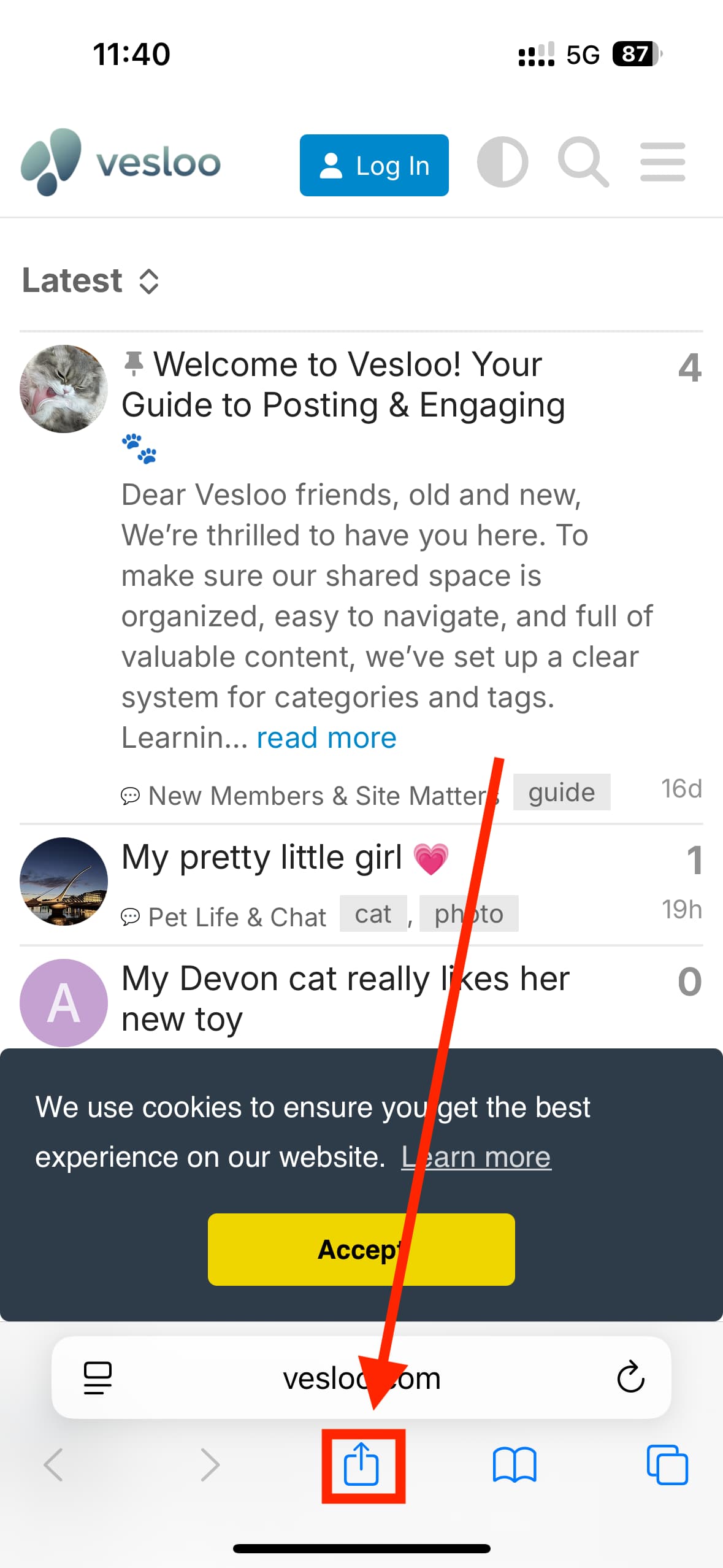Expand the Latest sort dropdown
The image size is (723, 1568).
91,281
